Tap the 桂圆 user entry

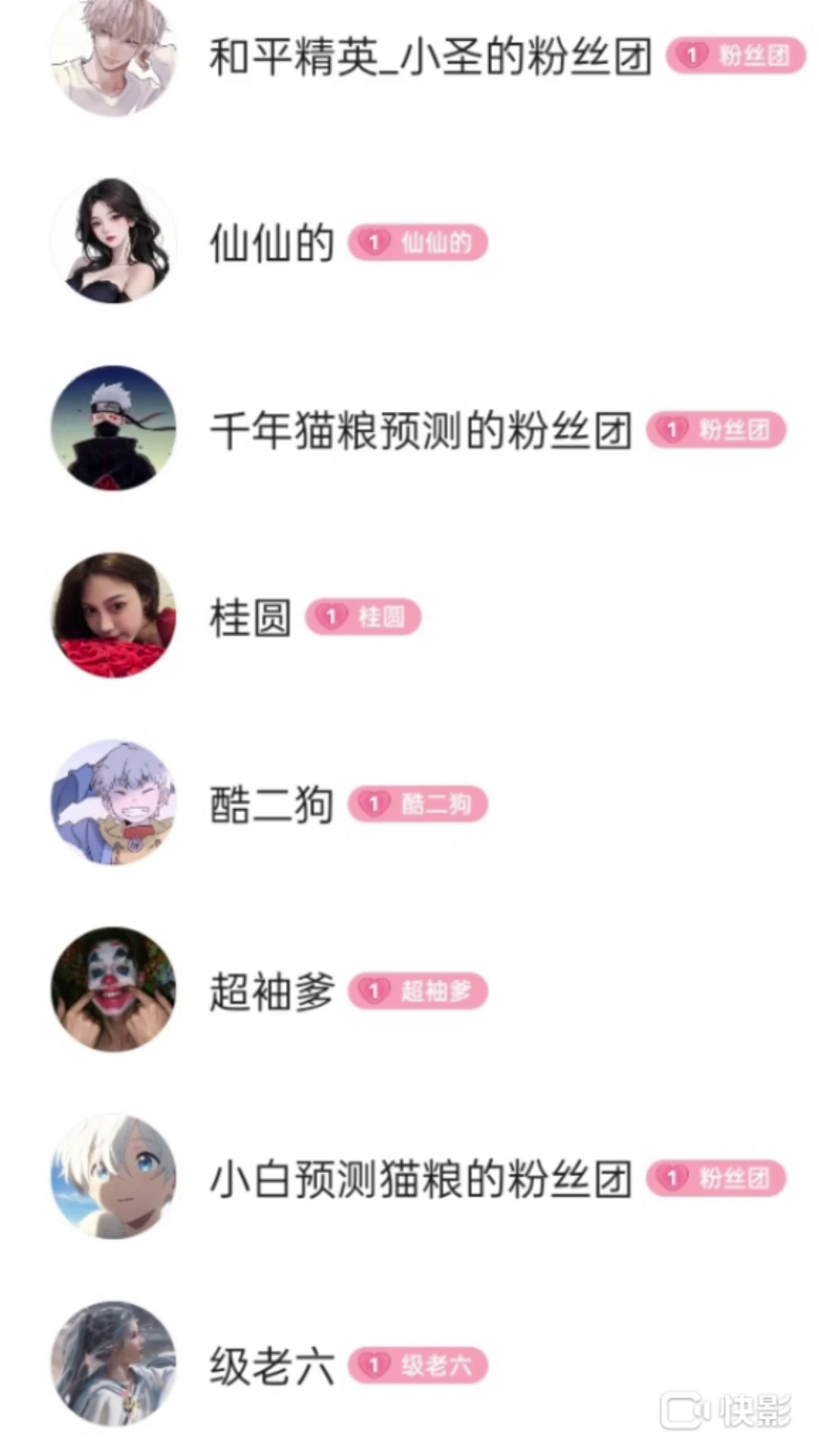tap(250, 617)
